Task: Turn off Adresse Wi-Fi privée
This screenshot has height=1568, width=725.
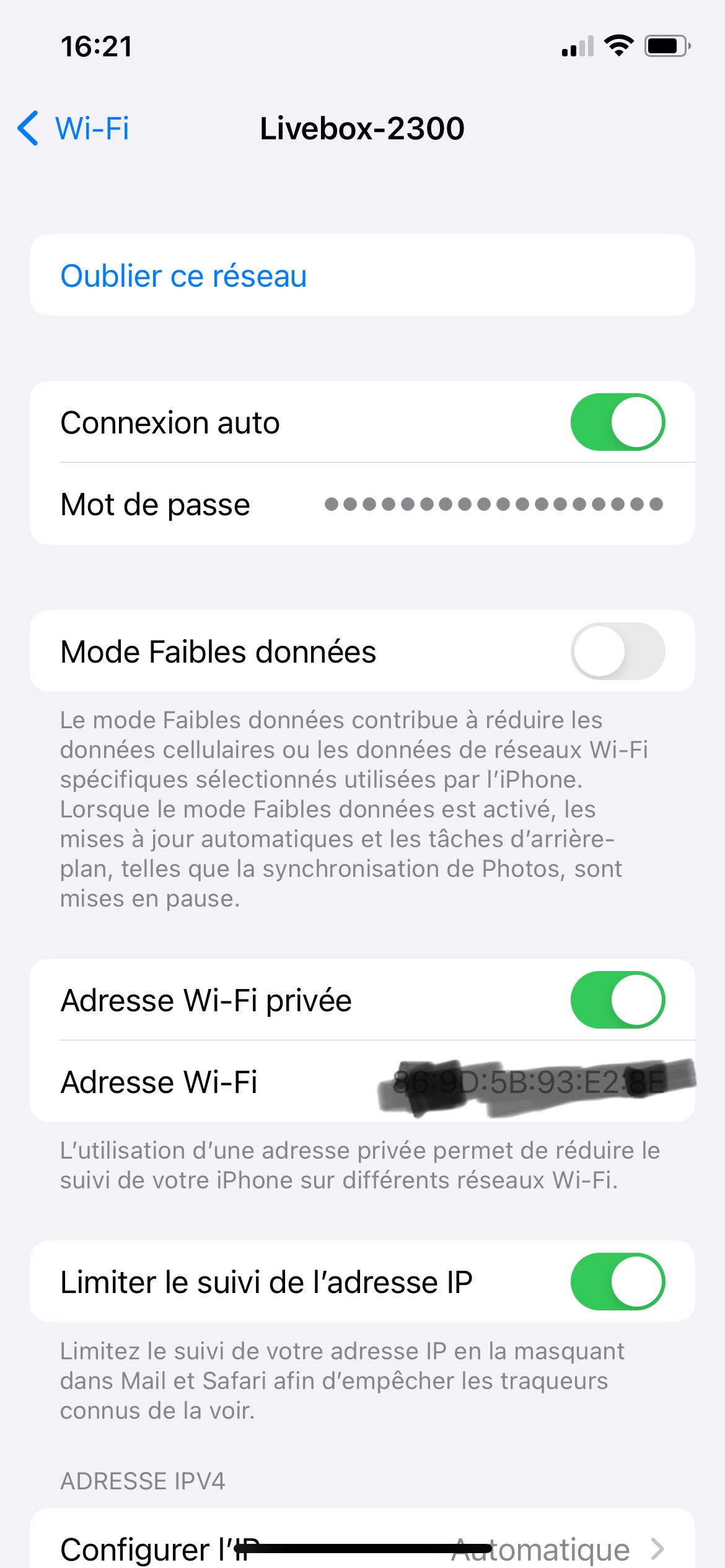Action: coord(617,1000)
